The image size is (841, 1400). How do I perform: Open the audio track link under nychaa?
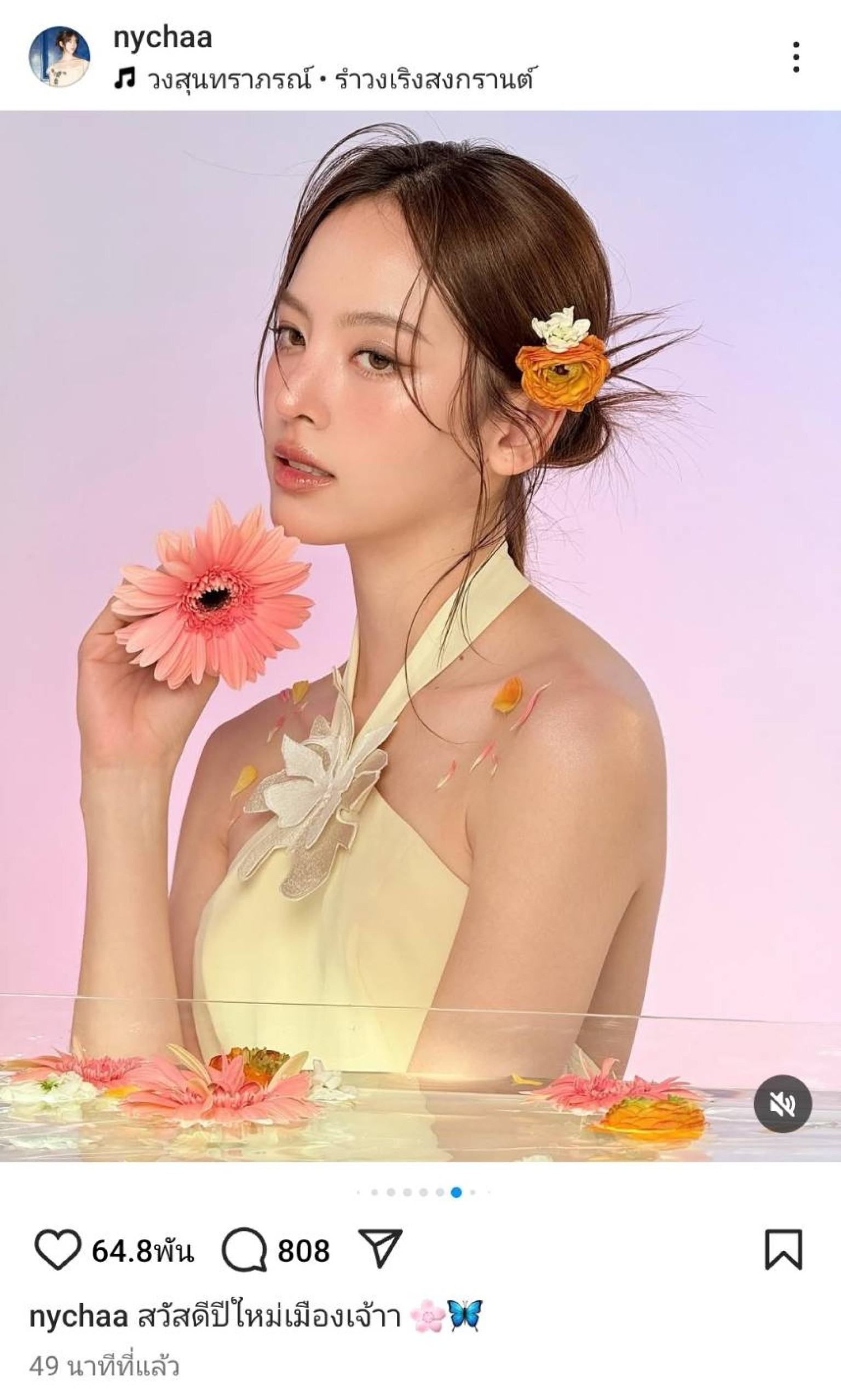324,80
